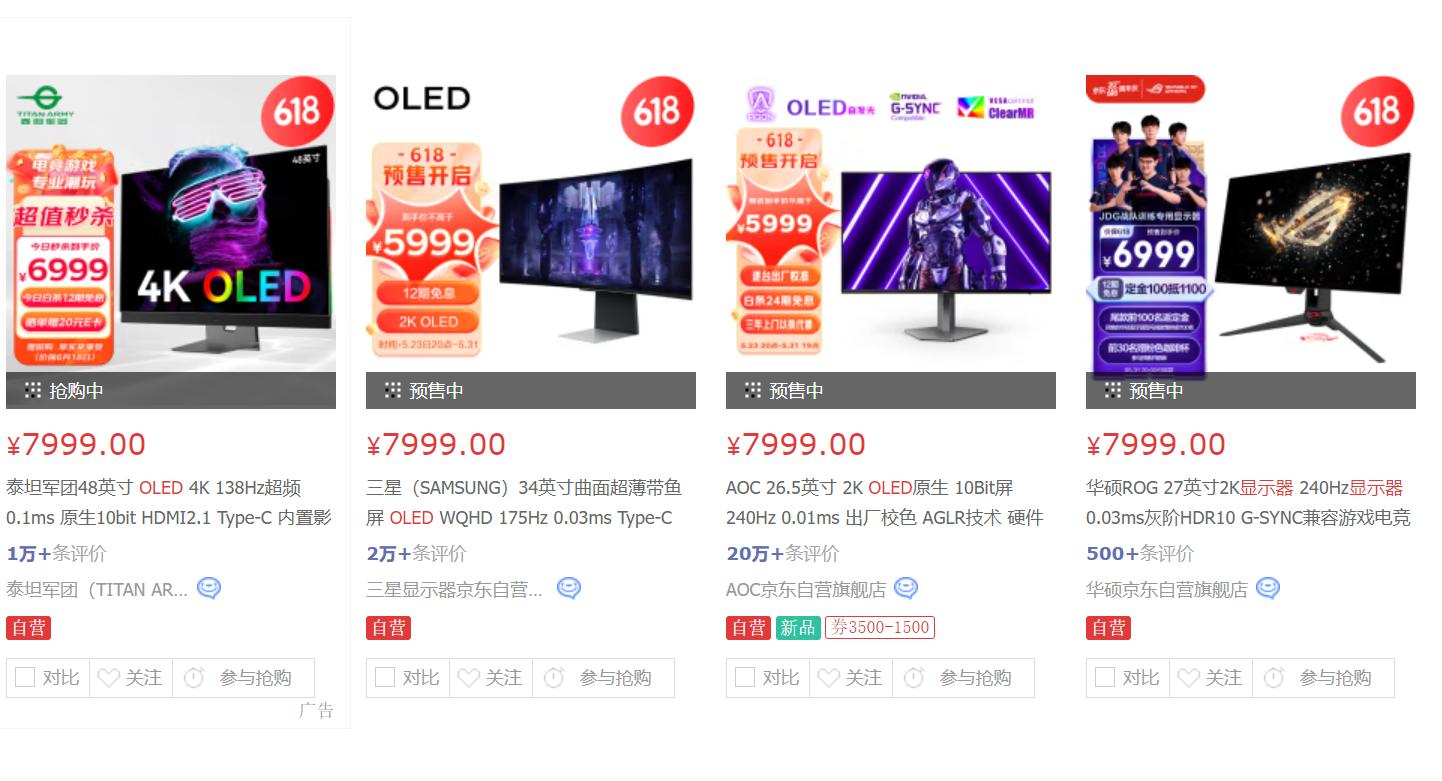Open the Titan Army 48-inch OLED product image
The image size is (1442, 781).
pyautogui.click(x=170, y=225)
